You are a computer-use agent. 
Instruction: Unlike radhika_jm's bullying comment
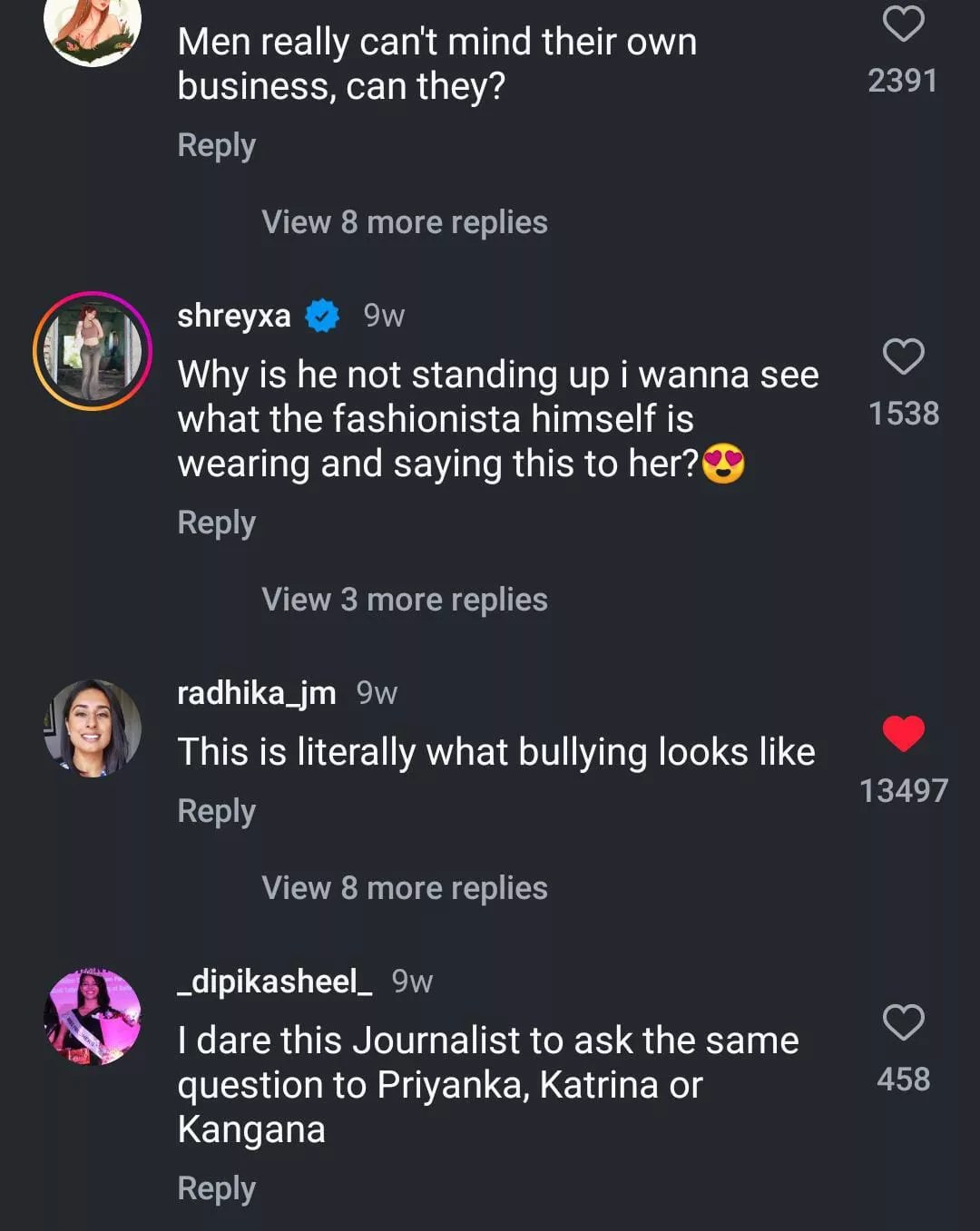[903, 734]
